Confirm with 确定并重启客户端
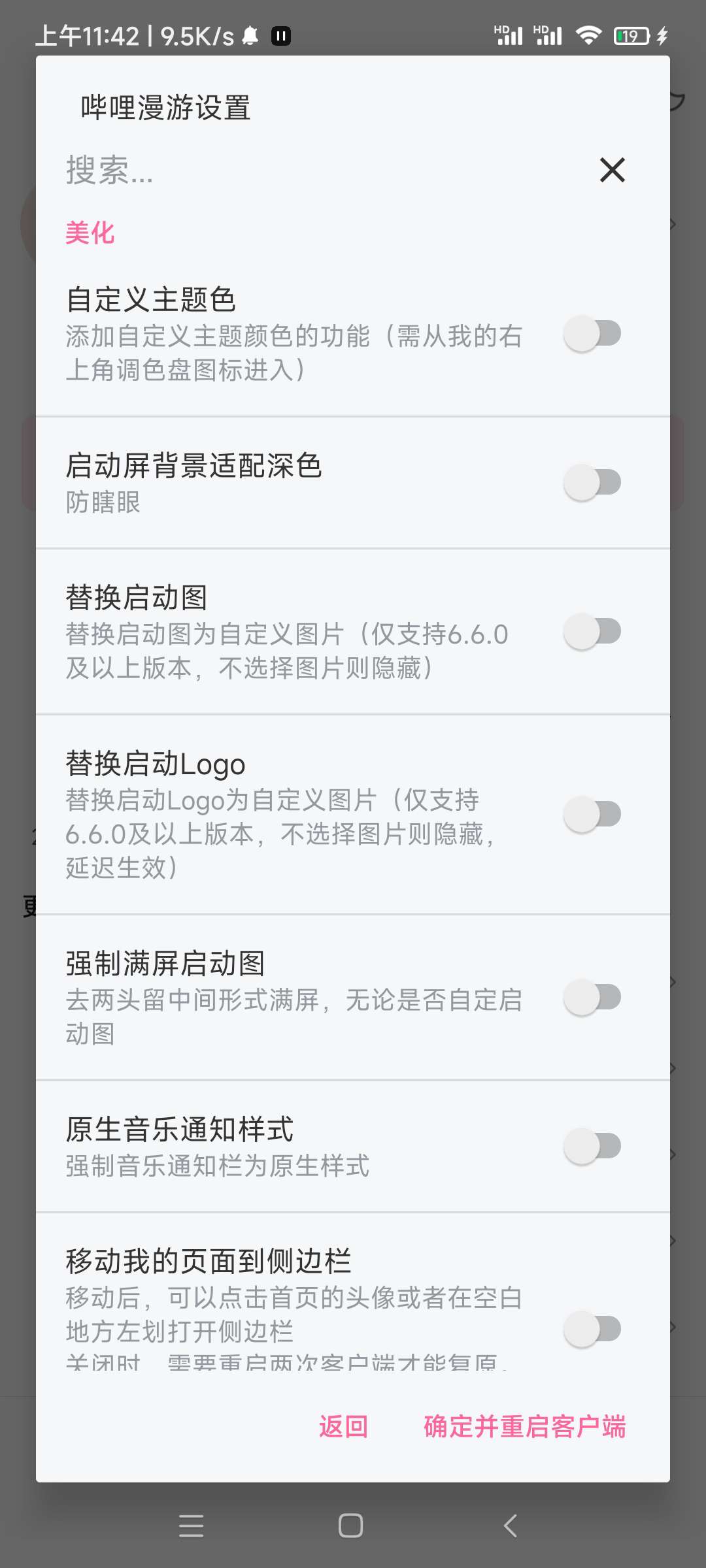Image resolution: width=706 pixels, height=1568 pixels. click(x=524, y=1426)
